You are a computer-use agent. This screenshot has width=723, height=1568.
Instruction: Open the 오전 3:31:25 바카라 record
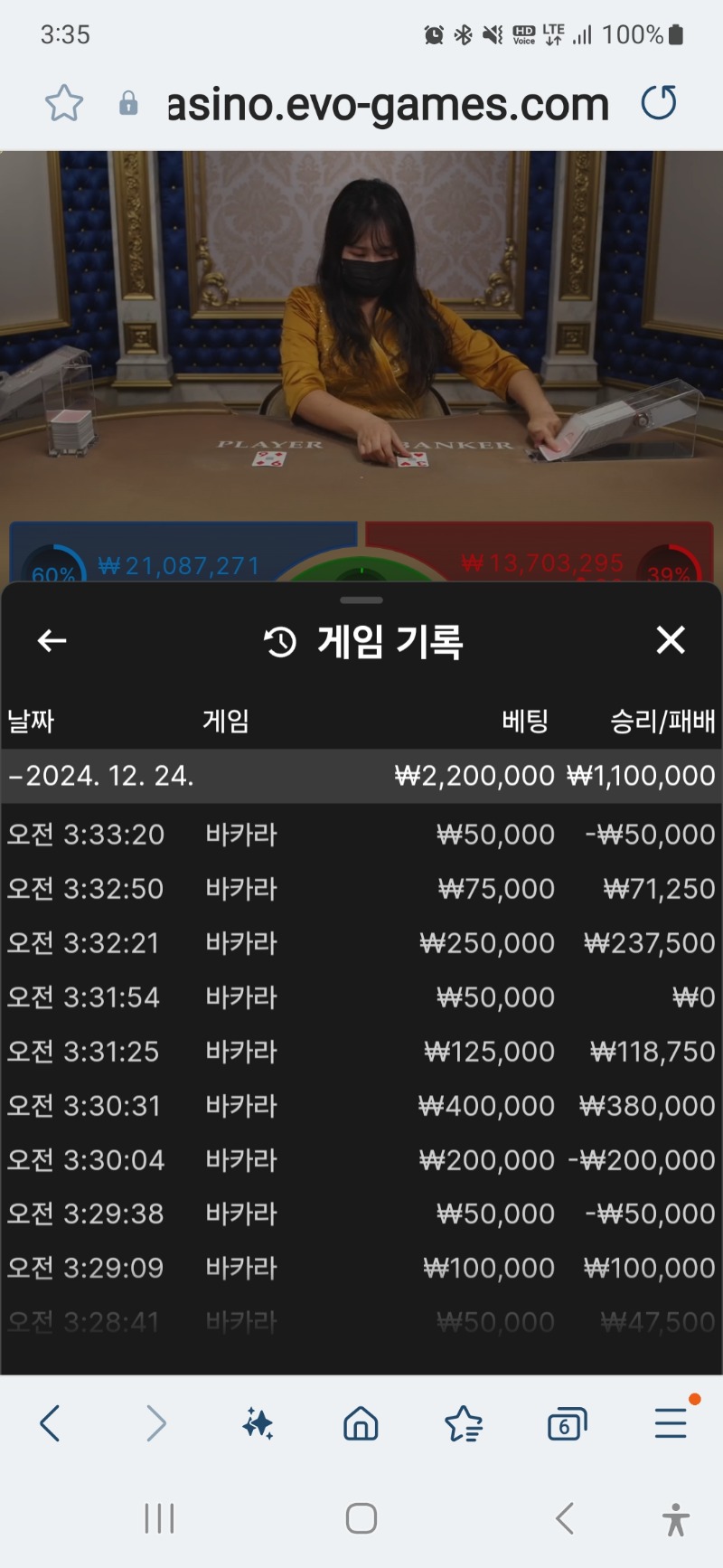click(361, 1051)
